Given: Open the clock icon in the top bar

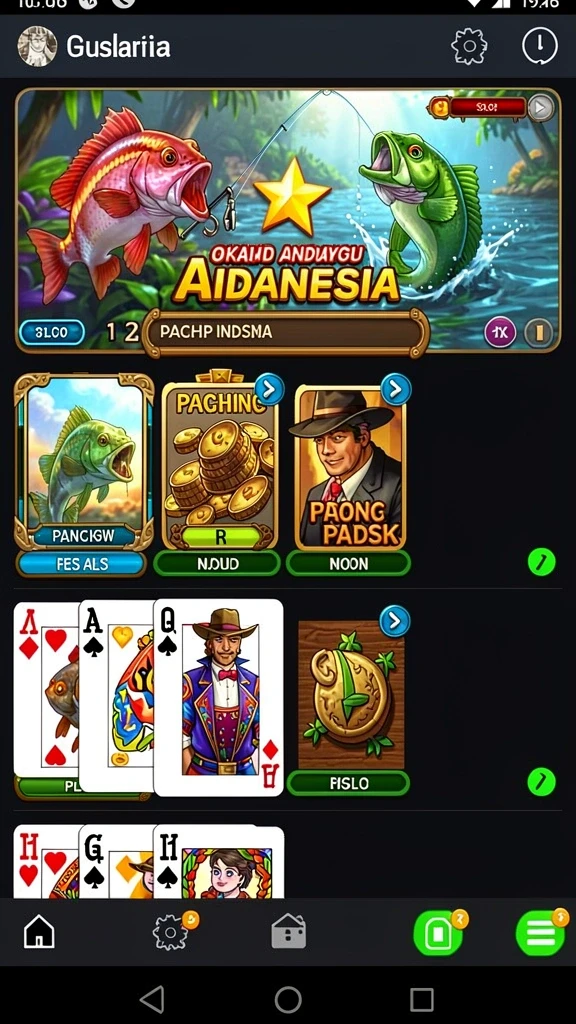Looking at the screenshot, I should (540, 46).
